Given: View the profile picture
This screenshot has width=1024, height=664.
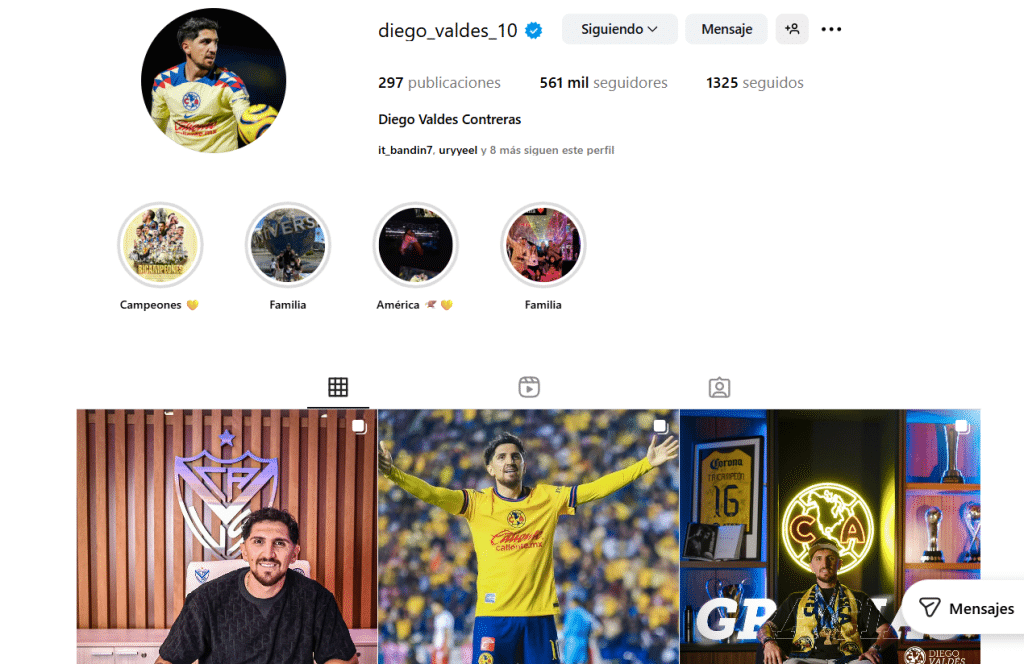Looking at the screenshot, I should tap(213, 81).
